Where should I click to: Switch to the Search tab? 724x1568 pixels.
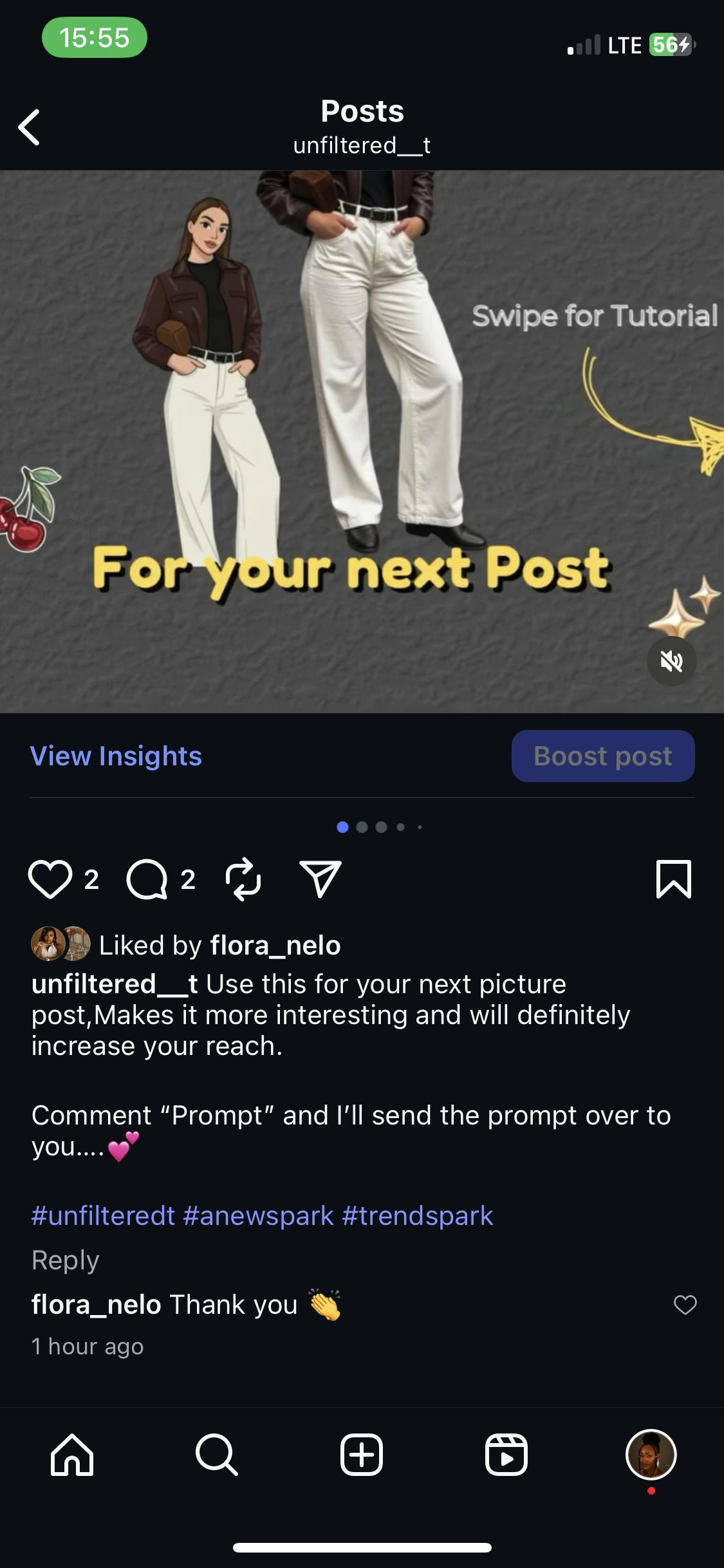tap(217, 1455)
